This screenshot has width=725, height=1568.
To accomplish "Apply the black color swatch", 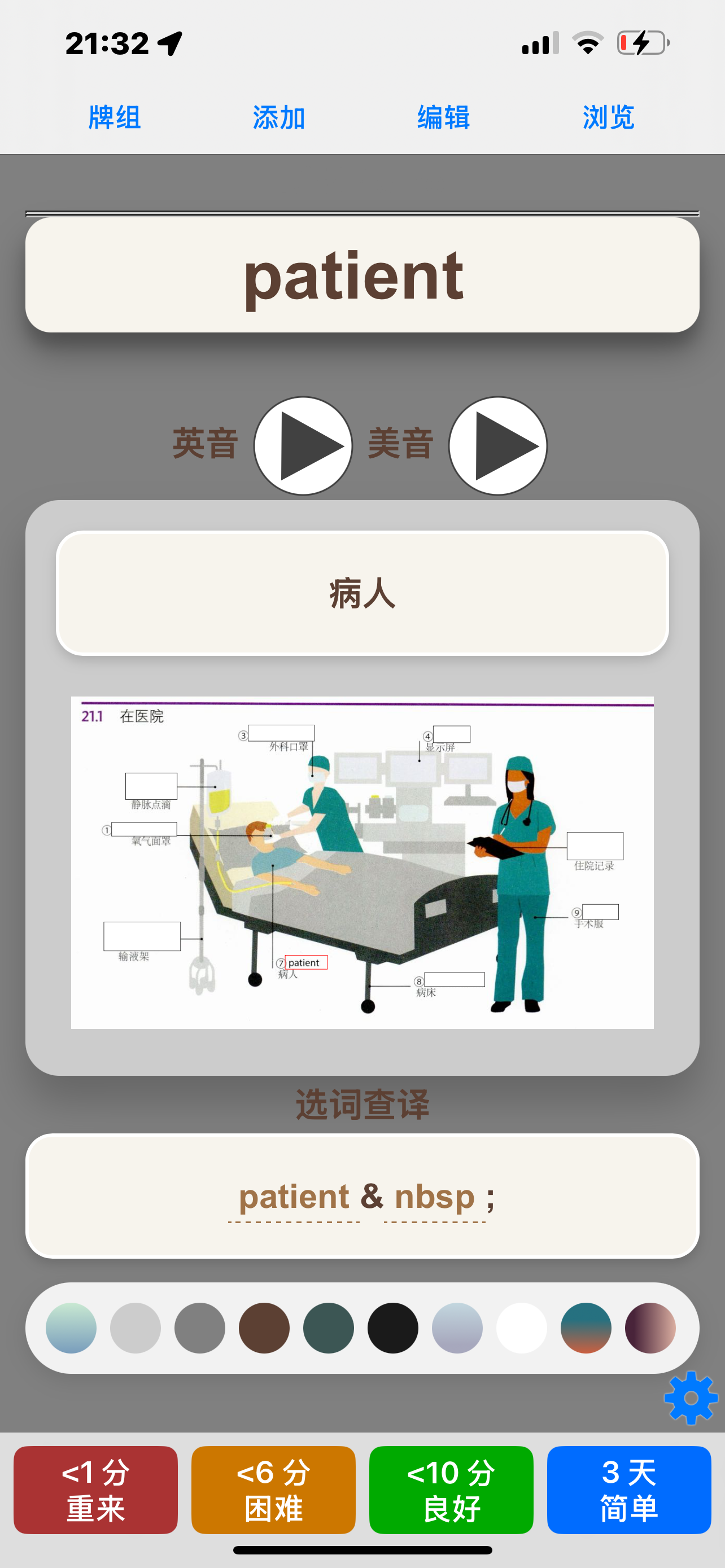I will pyautogui.click(x=392, y=1328).
